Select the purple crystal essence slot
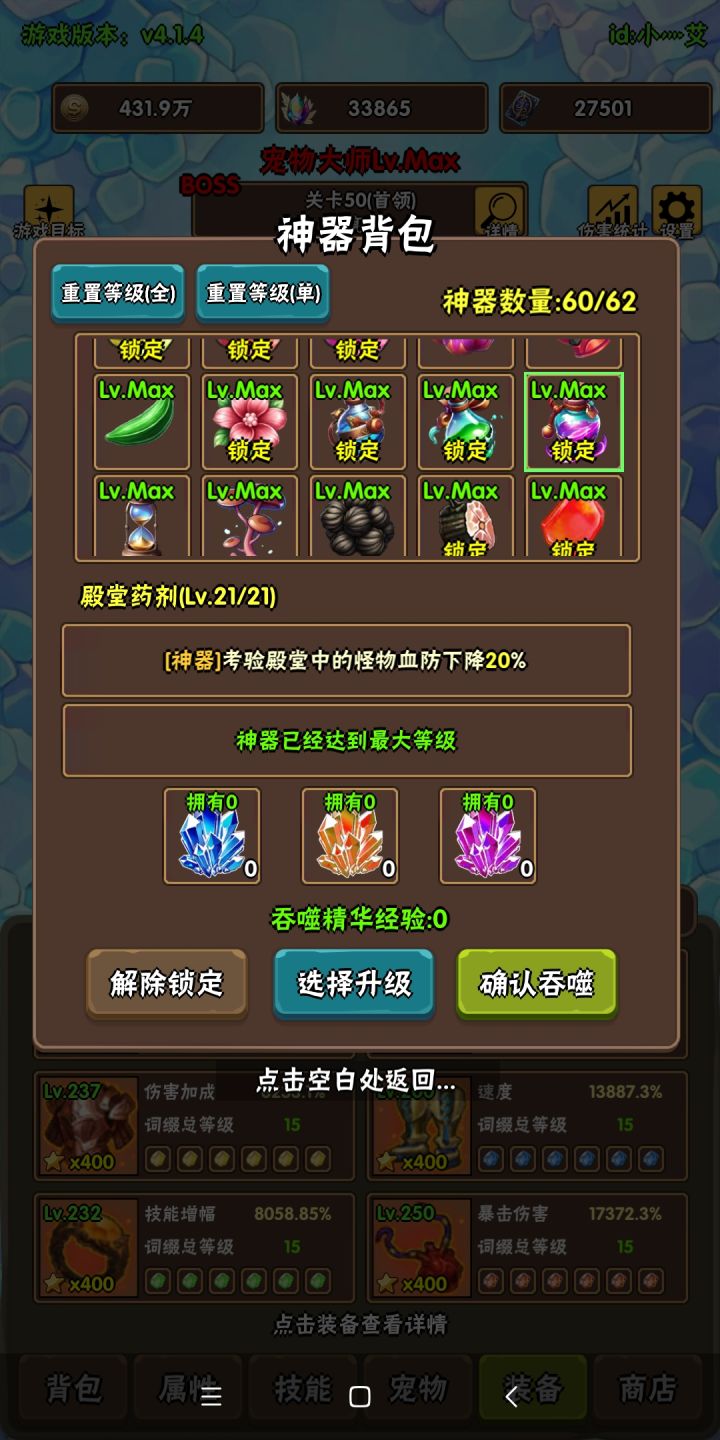 (487, 837)
